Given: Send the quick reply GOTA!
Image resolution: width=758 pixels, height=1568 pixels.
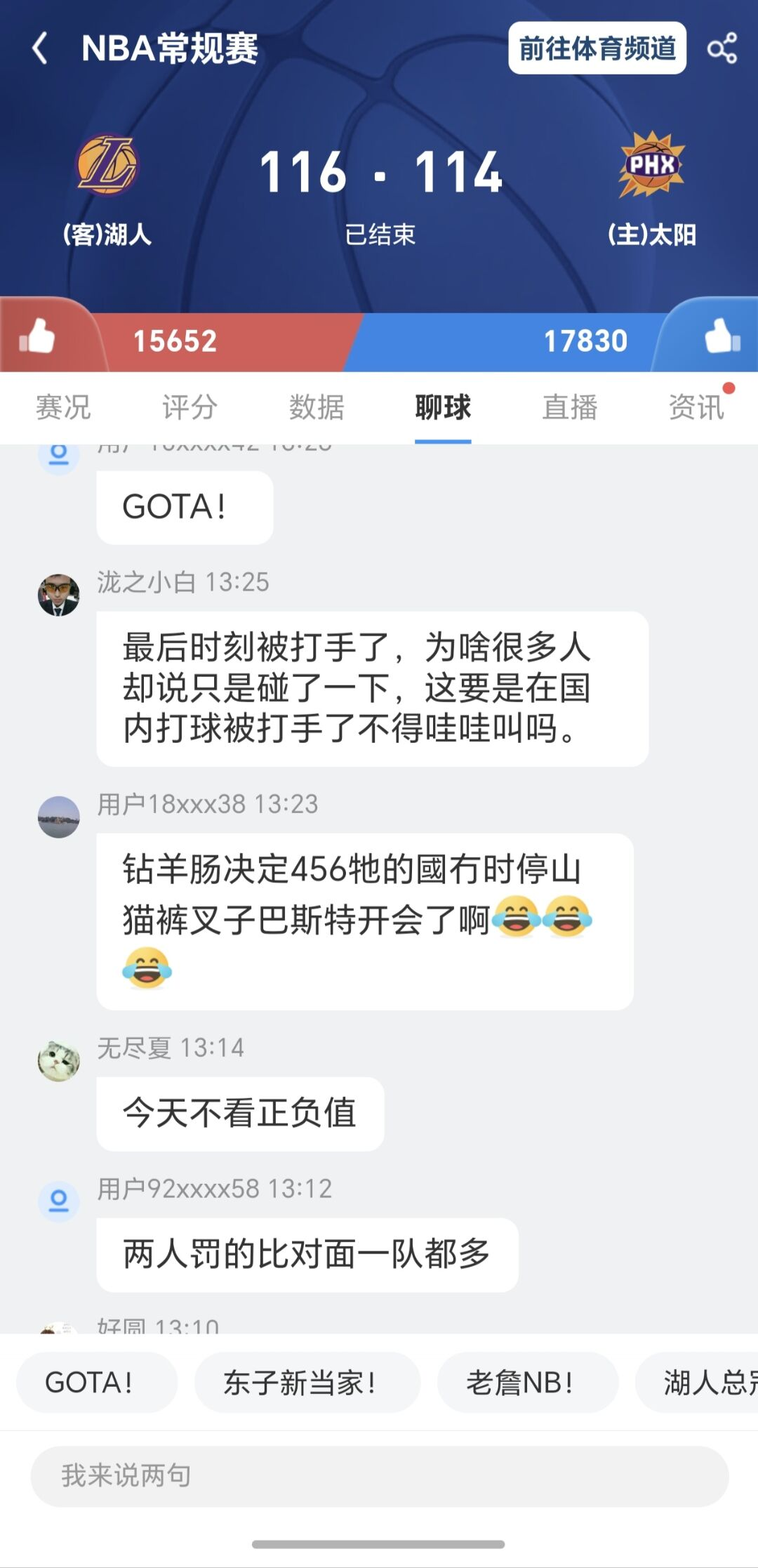Looking at the screenshot, I should click(96, 1383).
